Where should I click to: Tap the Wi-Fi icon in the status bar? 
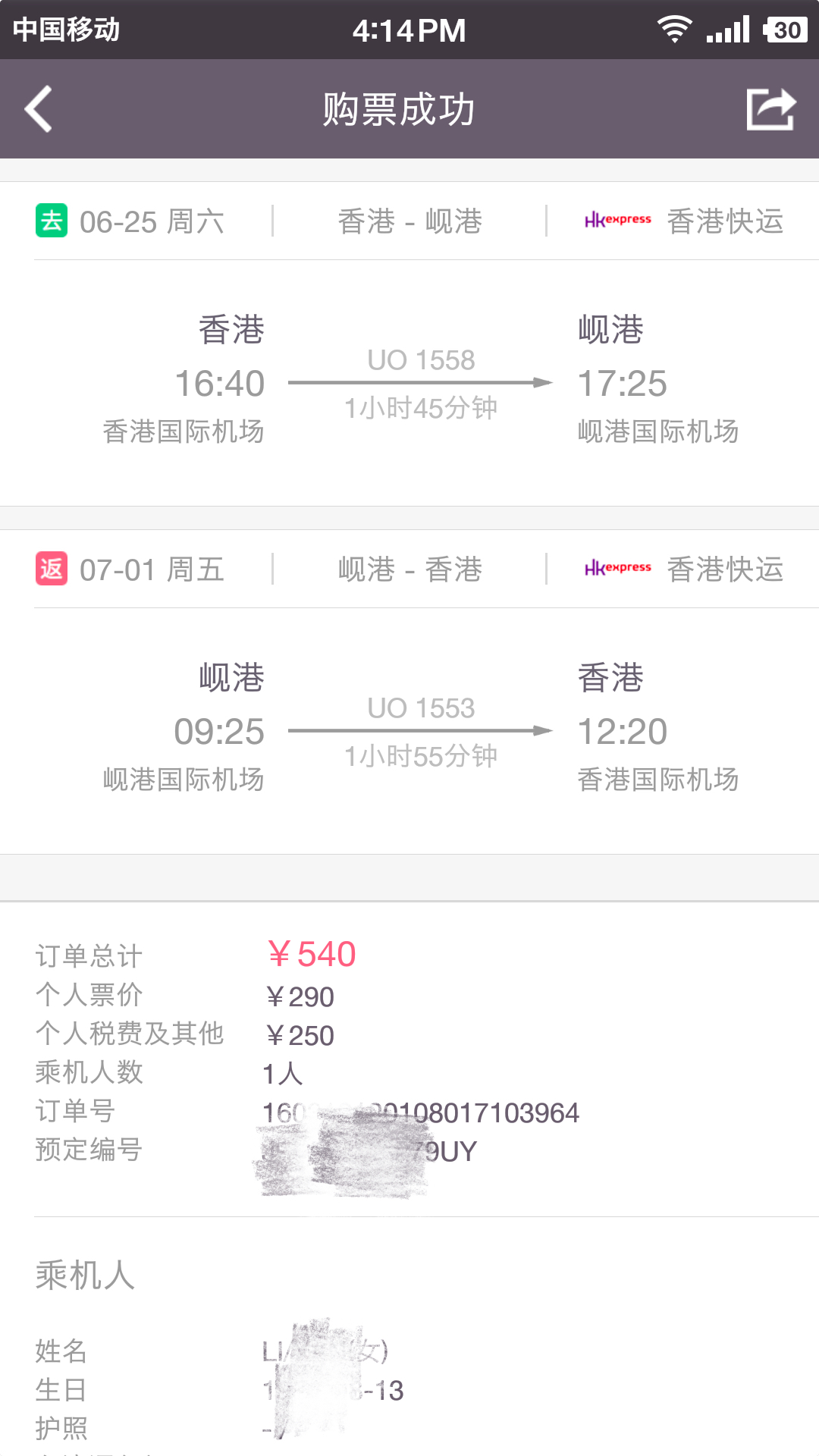click(674, 29)
